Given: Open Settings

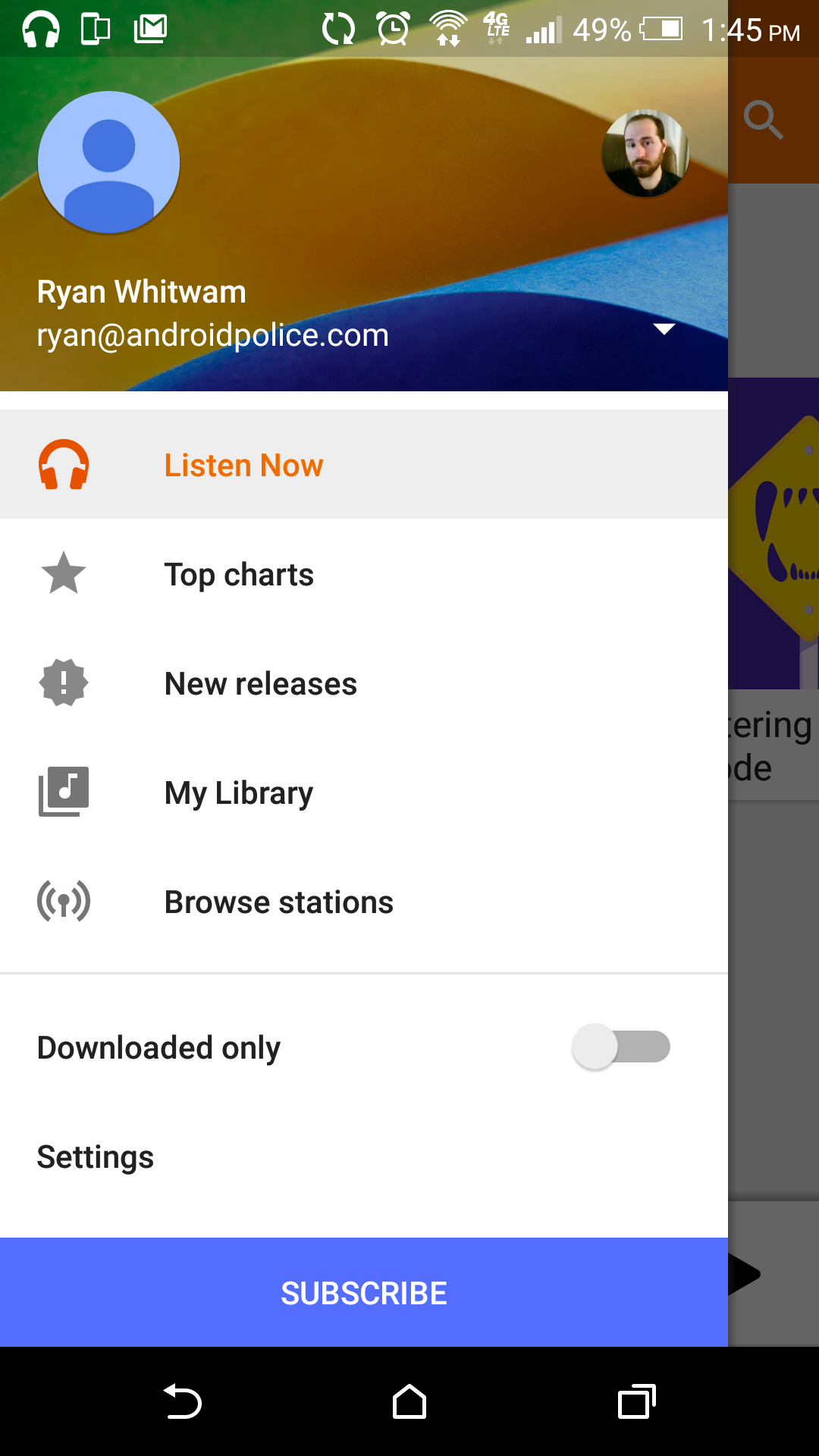Looking at the screenshot, I should 364,1156.
